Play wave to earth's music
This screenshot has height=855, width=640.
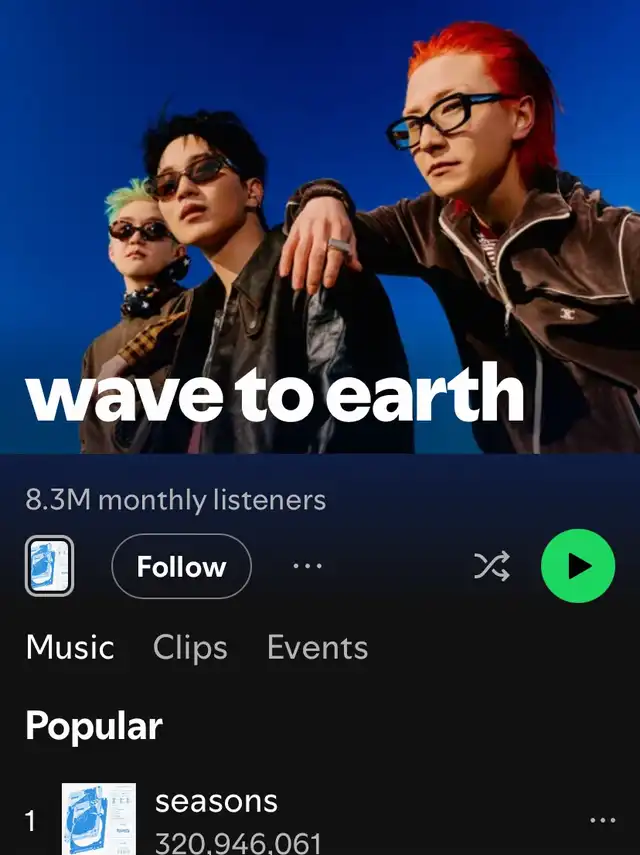[x=578, y=567]
